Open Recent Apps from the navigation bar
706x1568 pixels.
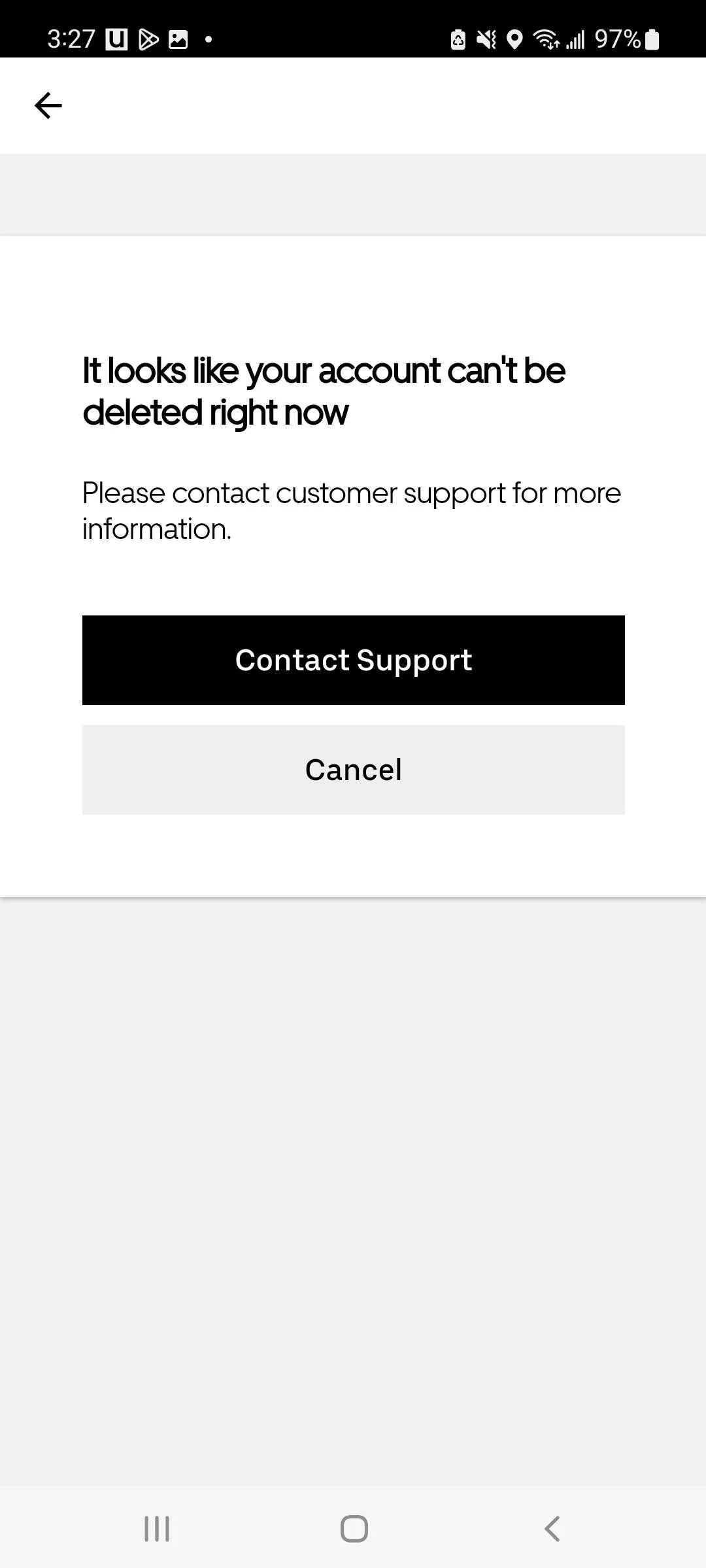coord(156,1527)
